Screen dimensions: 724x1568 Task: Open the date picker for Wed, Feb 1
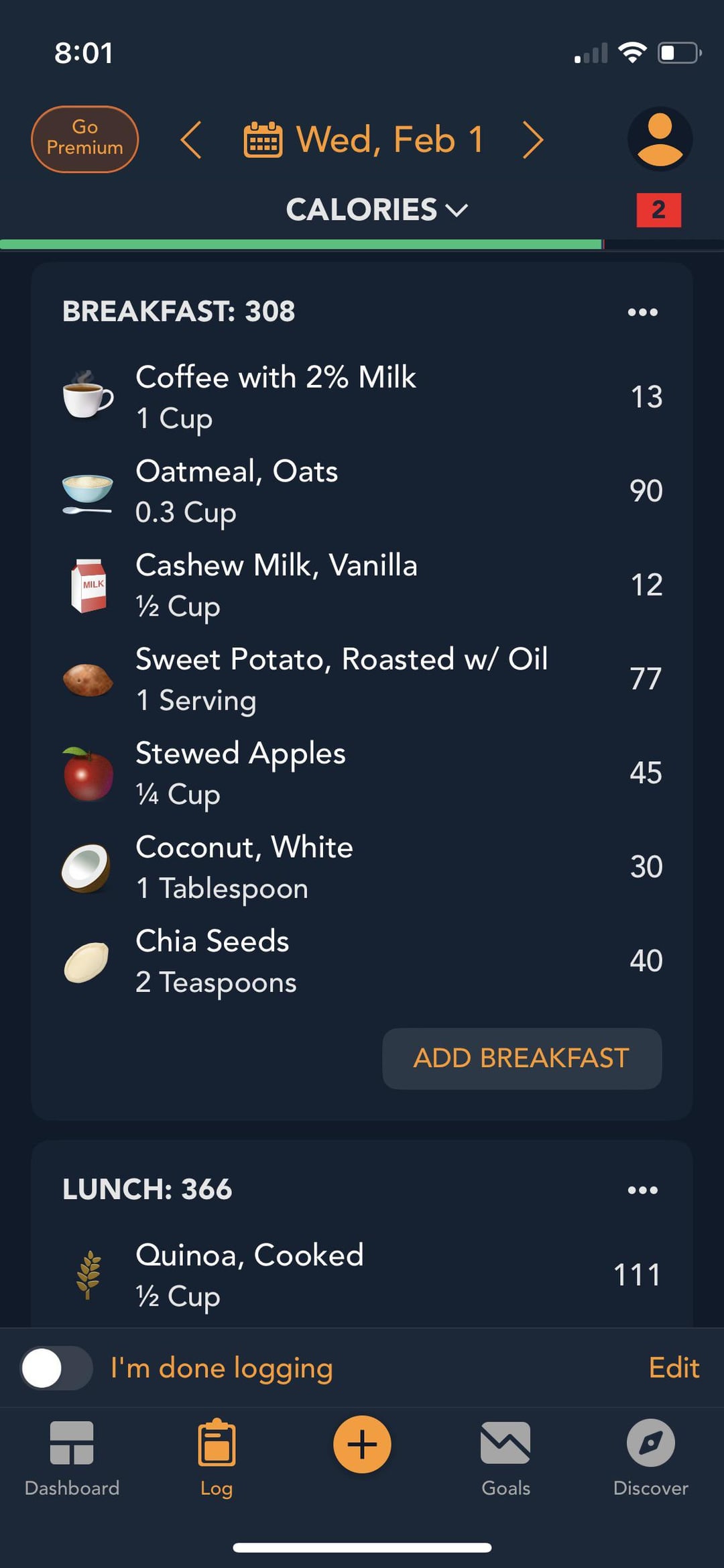[363, 139]
